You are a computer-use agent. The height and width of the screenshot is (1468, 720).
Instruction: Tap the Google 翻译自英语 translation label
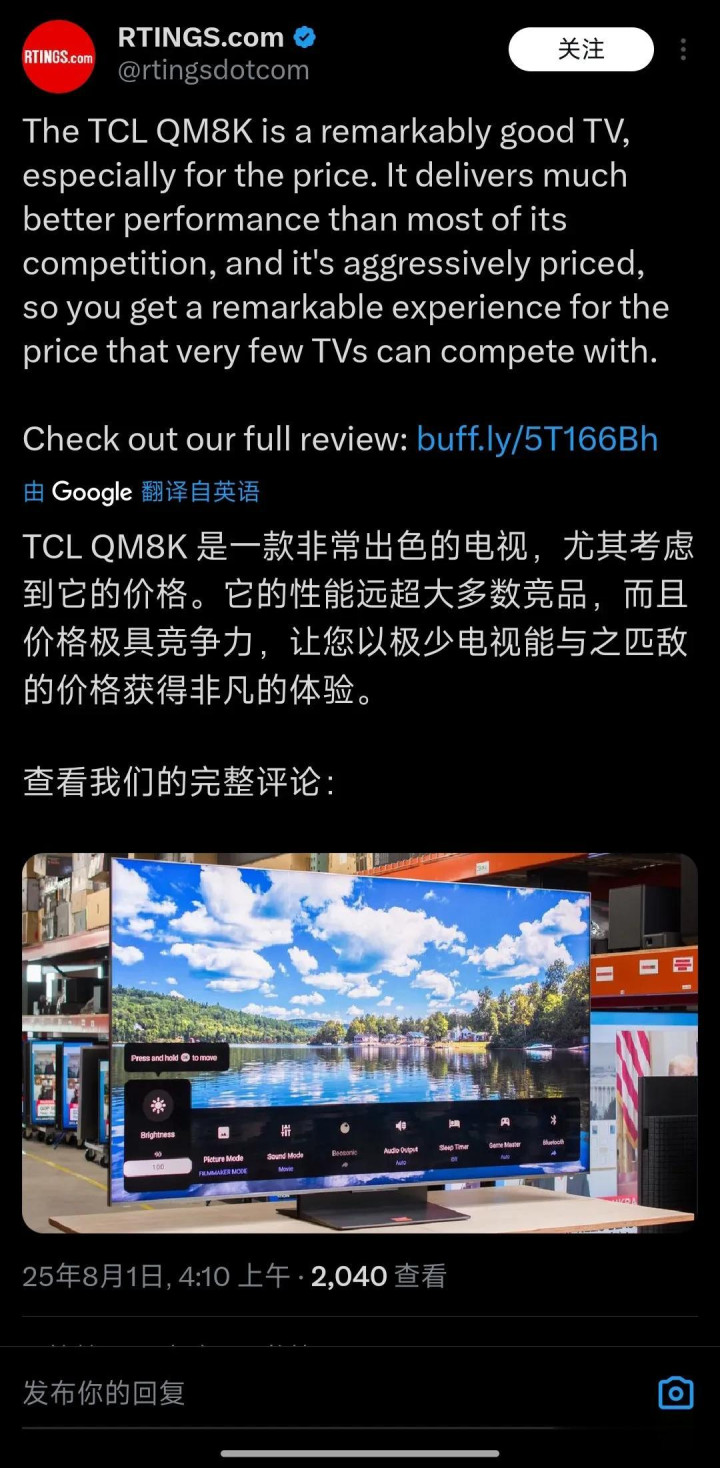point(141,491)
